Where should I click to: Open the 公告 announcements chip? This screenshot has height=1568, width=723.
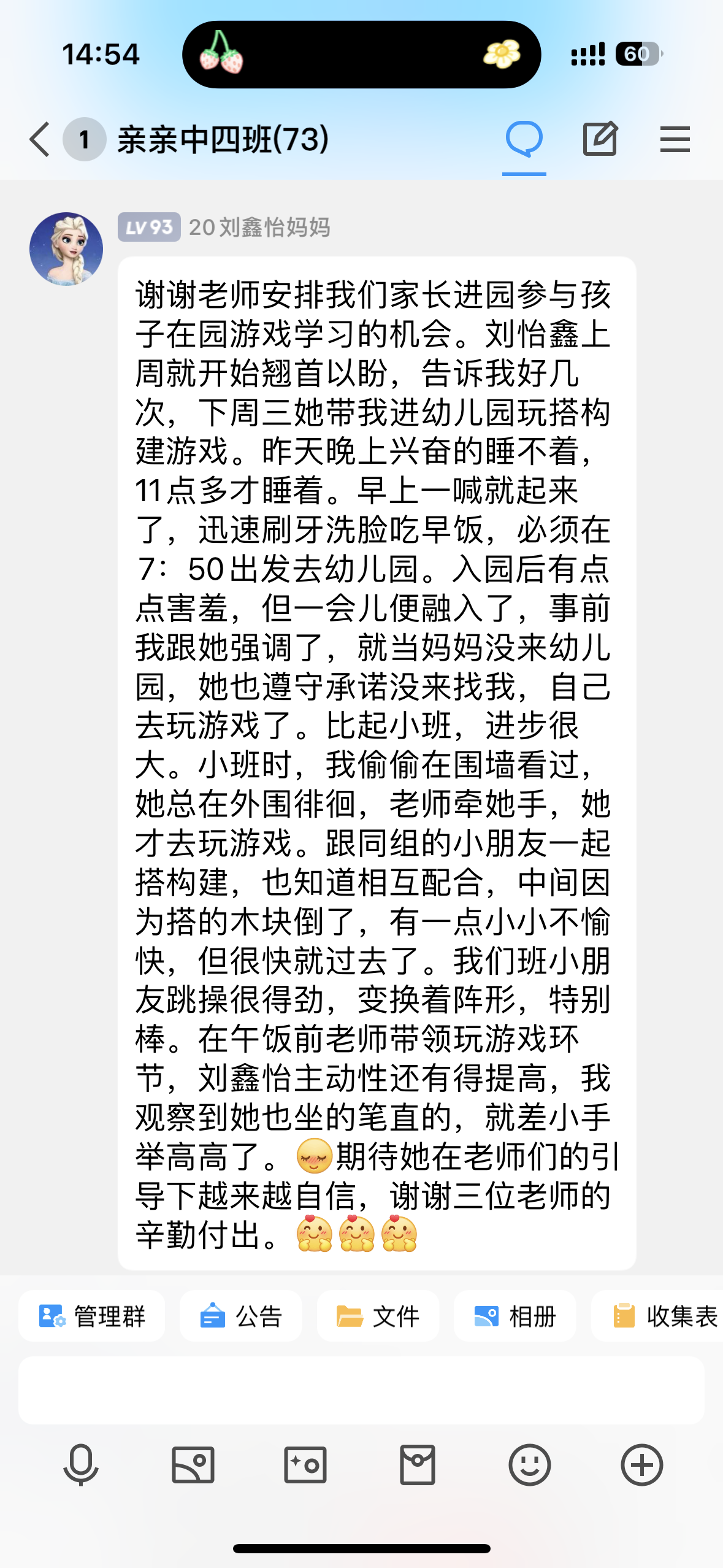click(x=241, y=1316)
